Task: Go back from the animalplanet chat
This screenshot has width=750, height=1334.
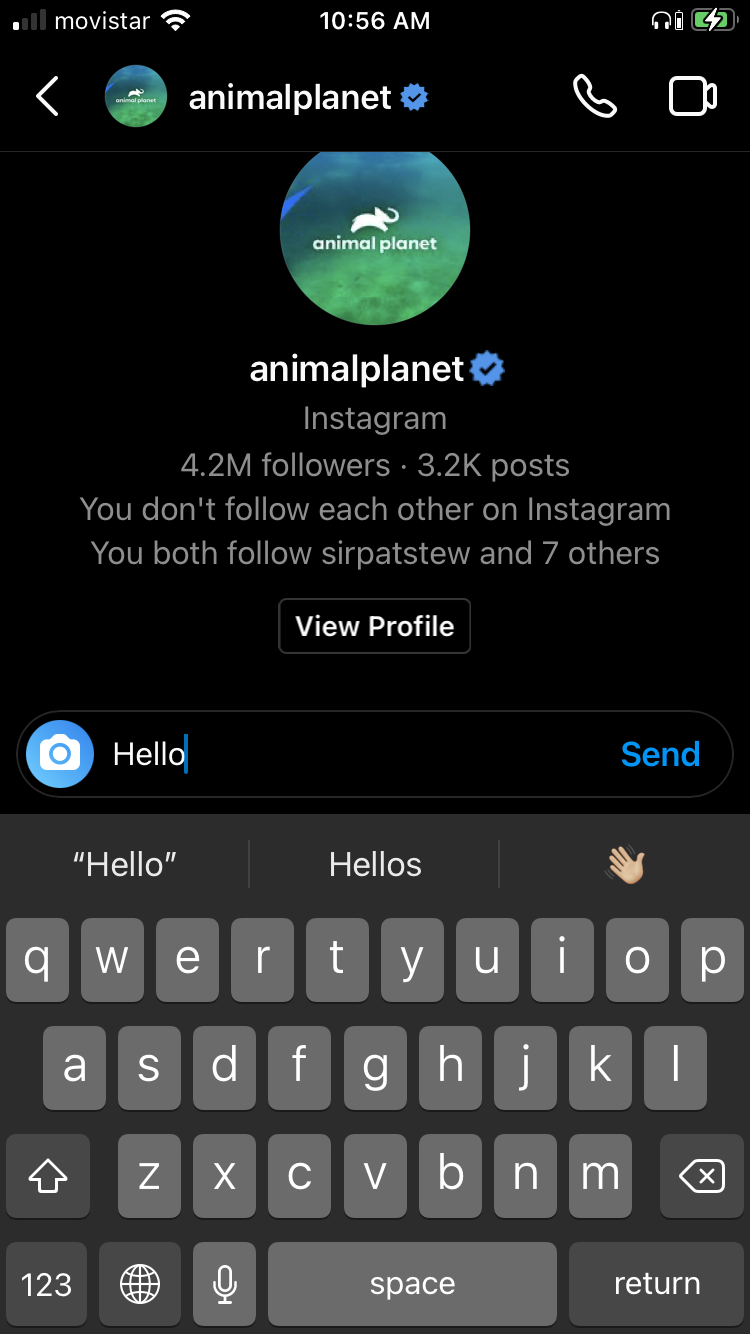Action: [x=47, y=97]
